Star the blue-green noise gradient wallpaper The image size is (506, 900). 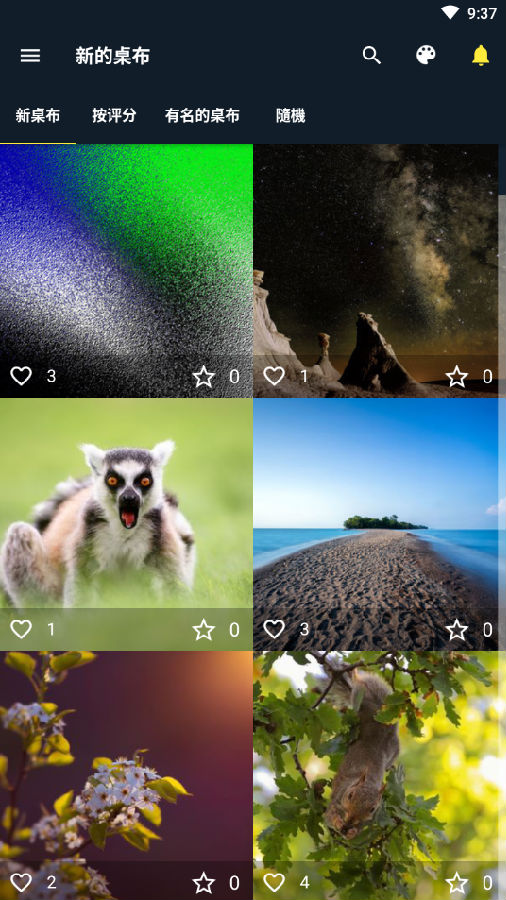coord(203,377)
